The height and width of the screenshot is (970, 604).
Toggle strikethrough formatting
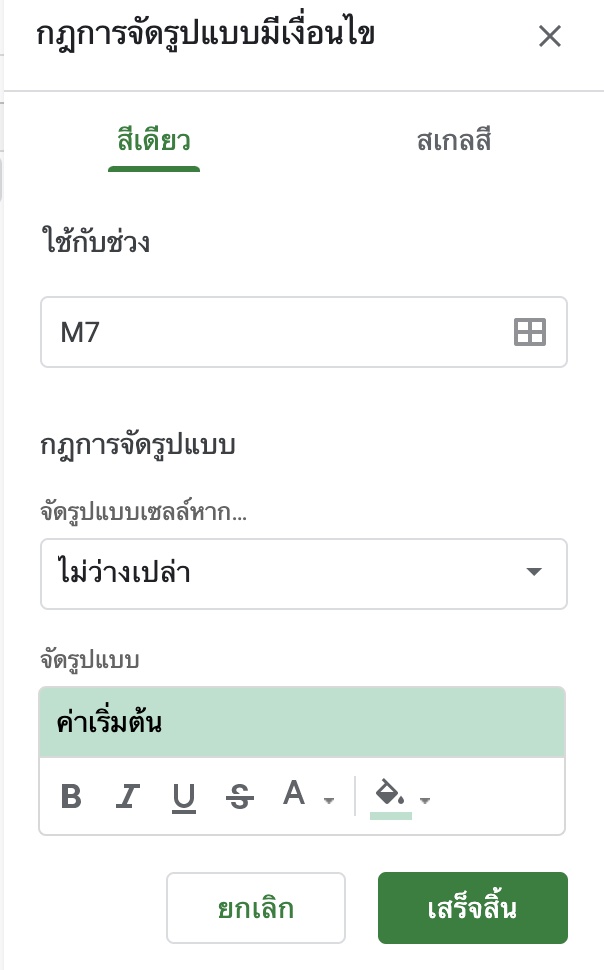point(239,796)
